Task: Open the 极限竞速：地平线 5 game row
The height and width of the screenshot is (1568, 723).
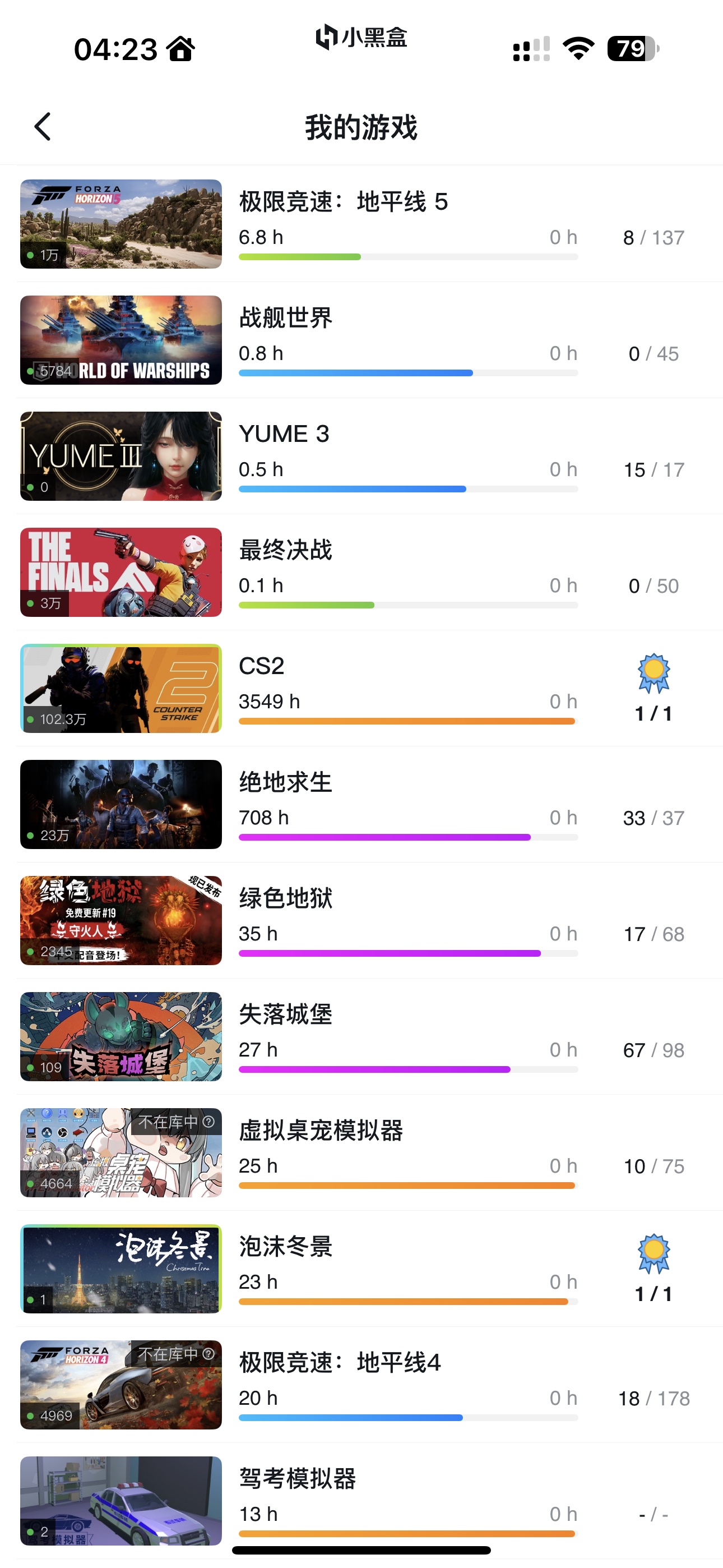Action: click(x=361, y=224)
